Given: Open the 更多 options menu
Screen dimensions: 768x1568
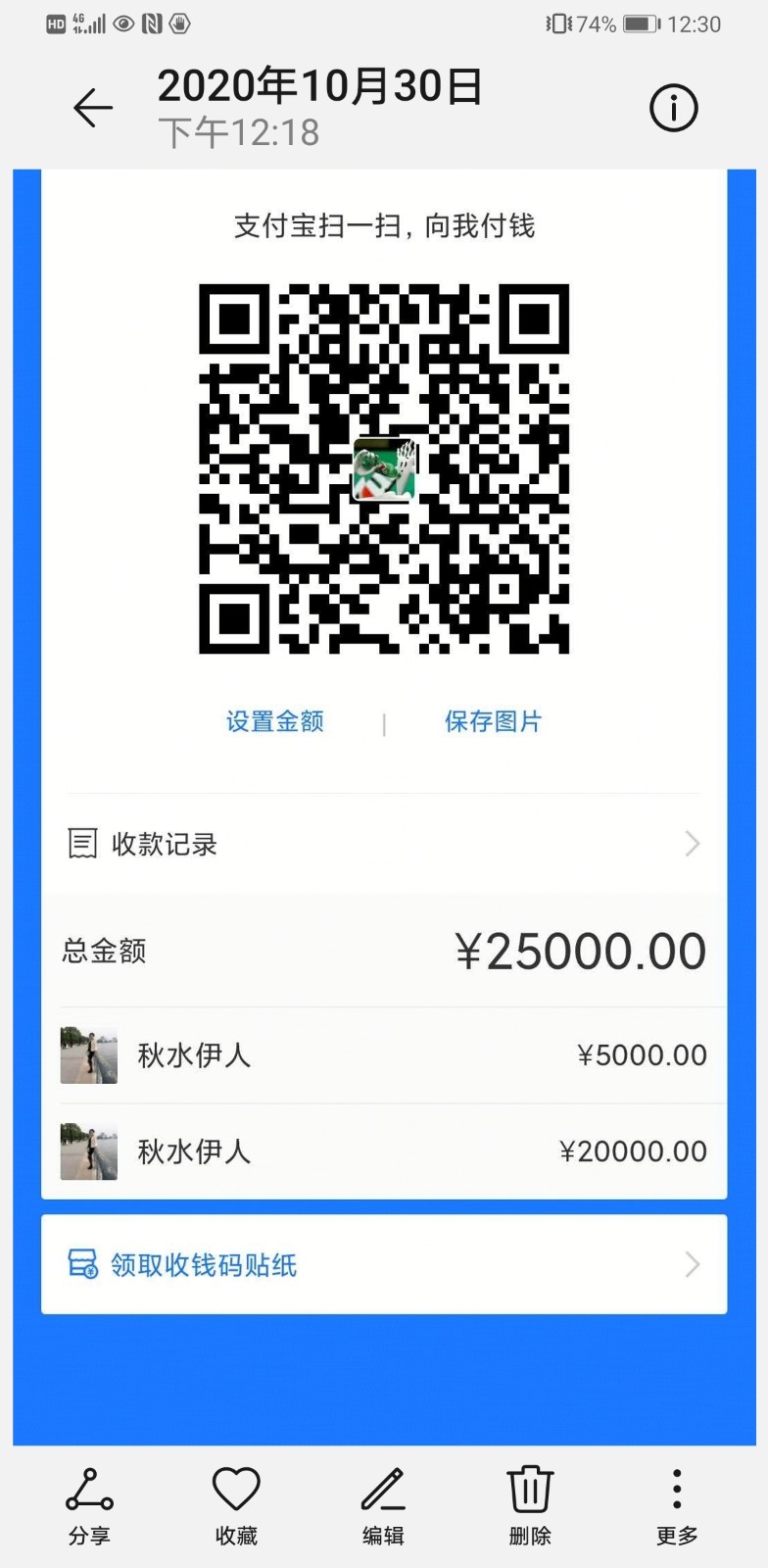Looking at the screenshot, I should [x=676, y=1505].
